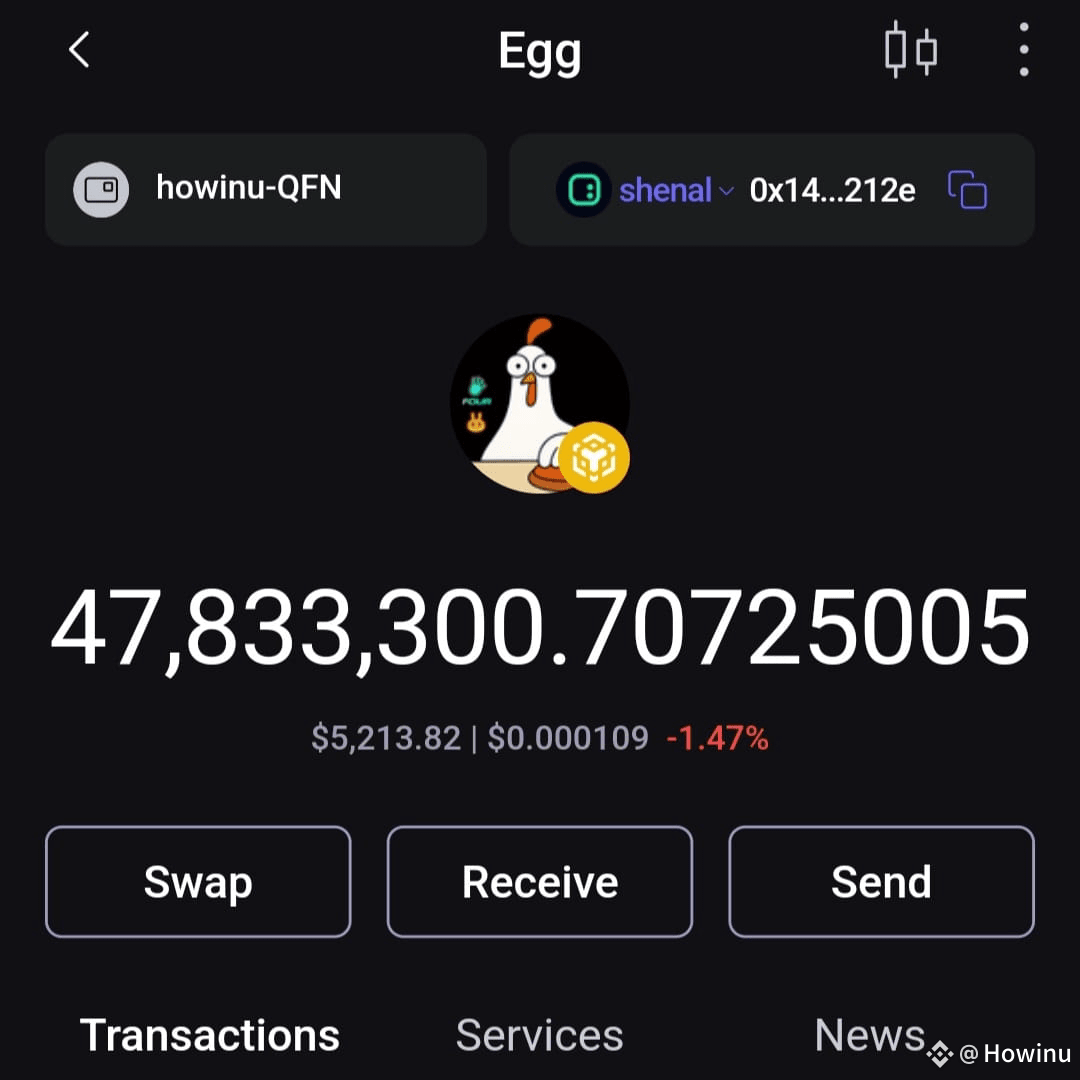
Task: Tap the Receive button
Action: point(540,882)
